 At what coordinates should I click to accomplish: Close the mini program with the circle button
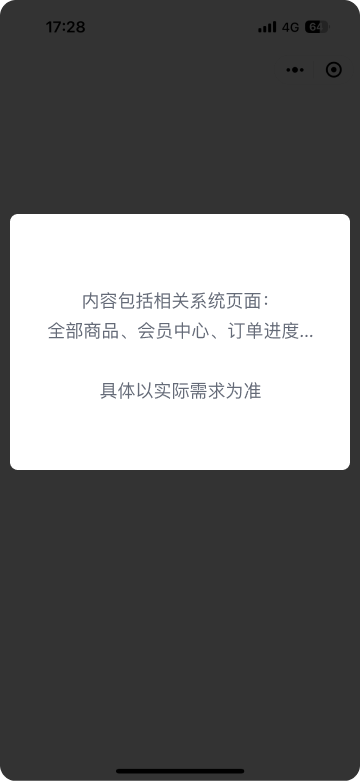pyautogui.click(x=334, y=70)
